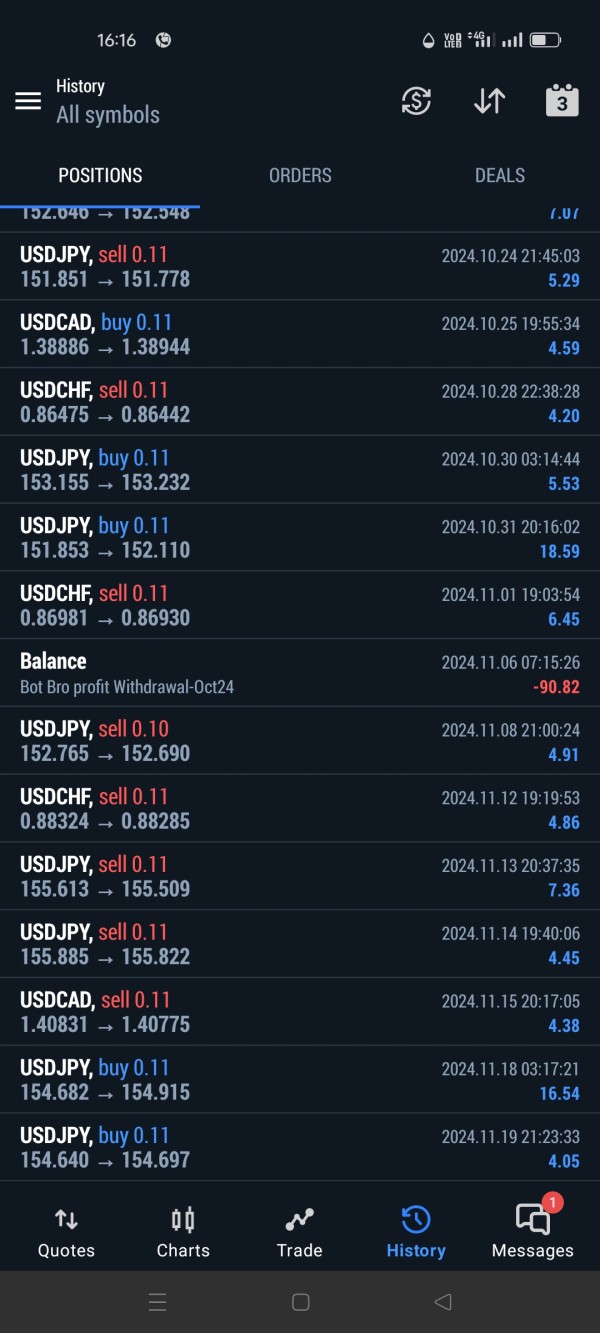
Task: Open the sort arrows option
Action: click(x=489, y=101)
